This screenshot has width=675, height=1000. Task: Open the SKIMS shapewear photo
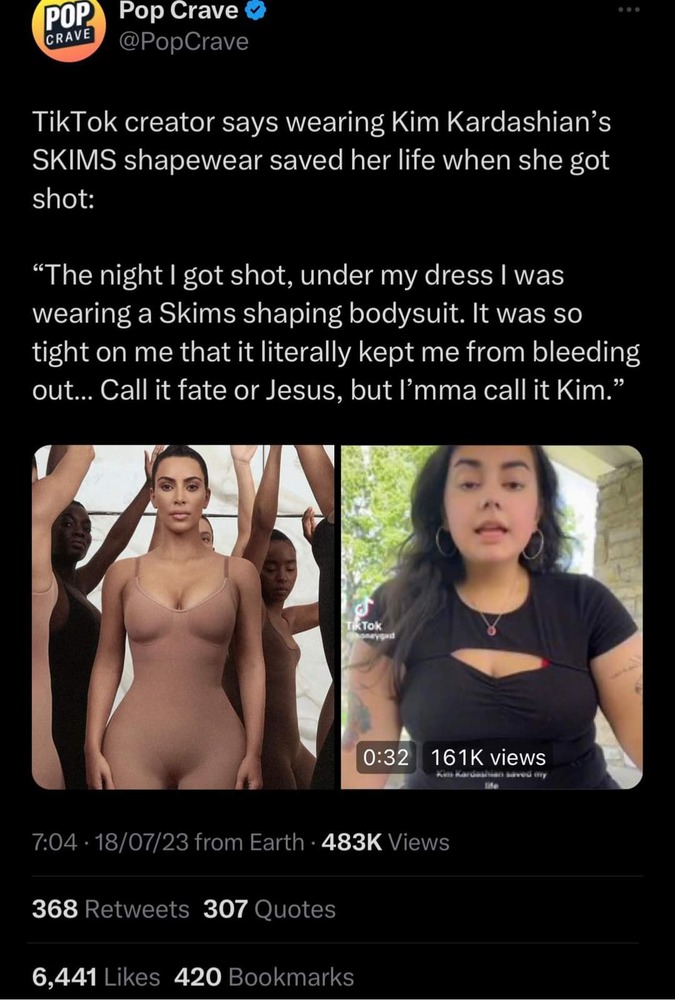184,616
